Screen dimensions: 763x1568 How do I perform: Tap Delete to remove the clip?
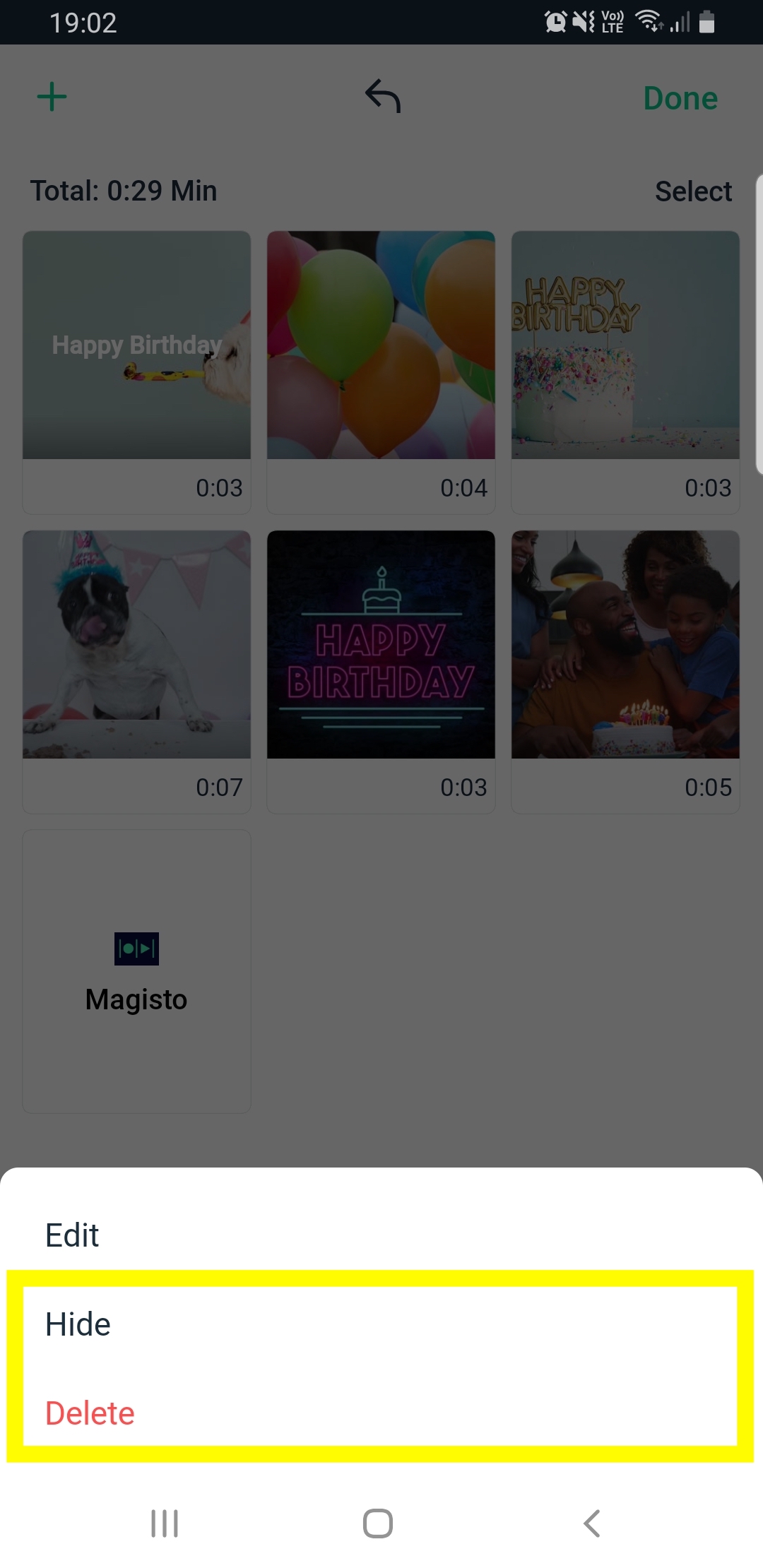point(381,1413)
